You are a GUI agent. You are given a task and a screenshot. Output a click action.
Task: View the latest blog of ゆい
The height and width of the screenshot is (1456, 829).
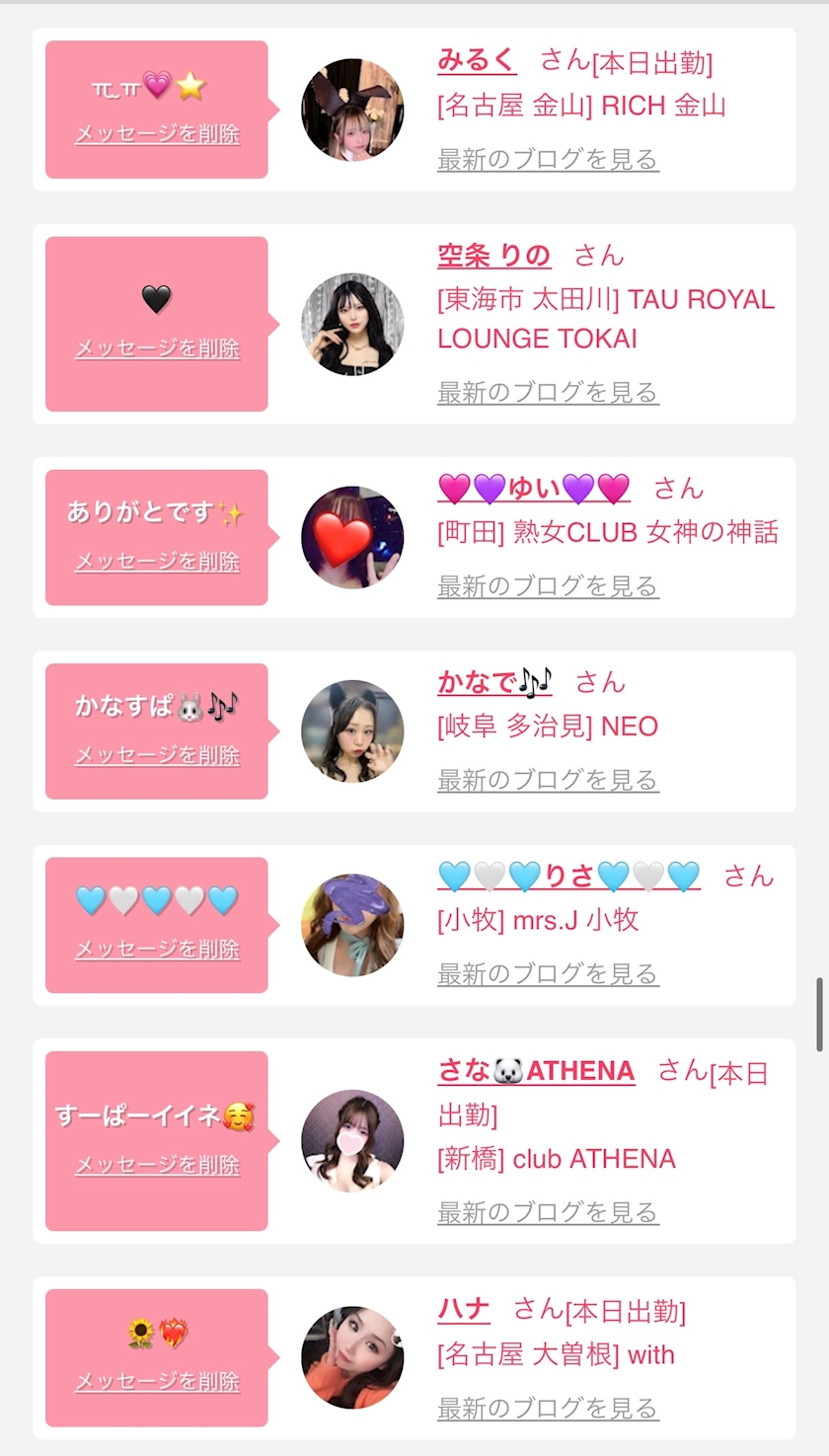[x=548, y=586]
